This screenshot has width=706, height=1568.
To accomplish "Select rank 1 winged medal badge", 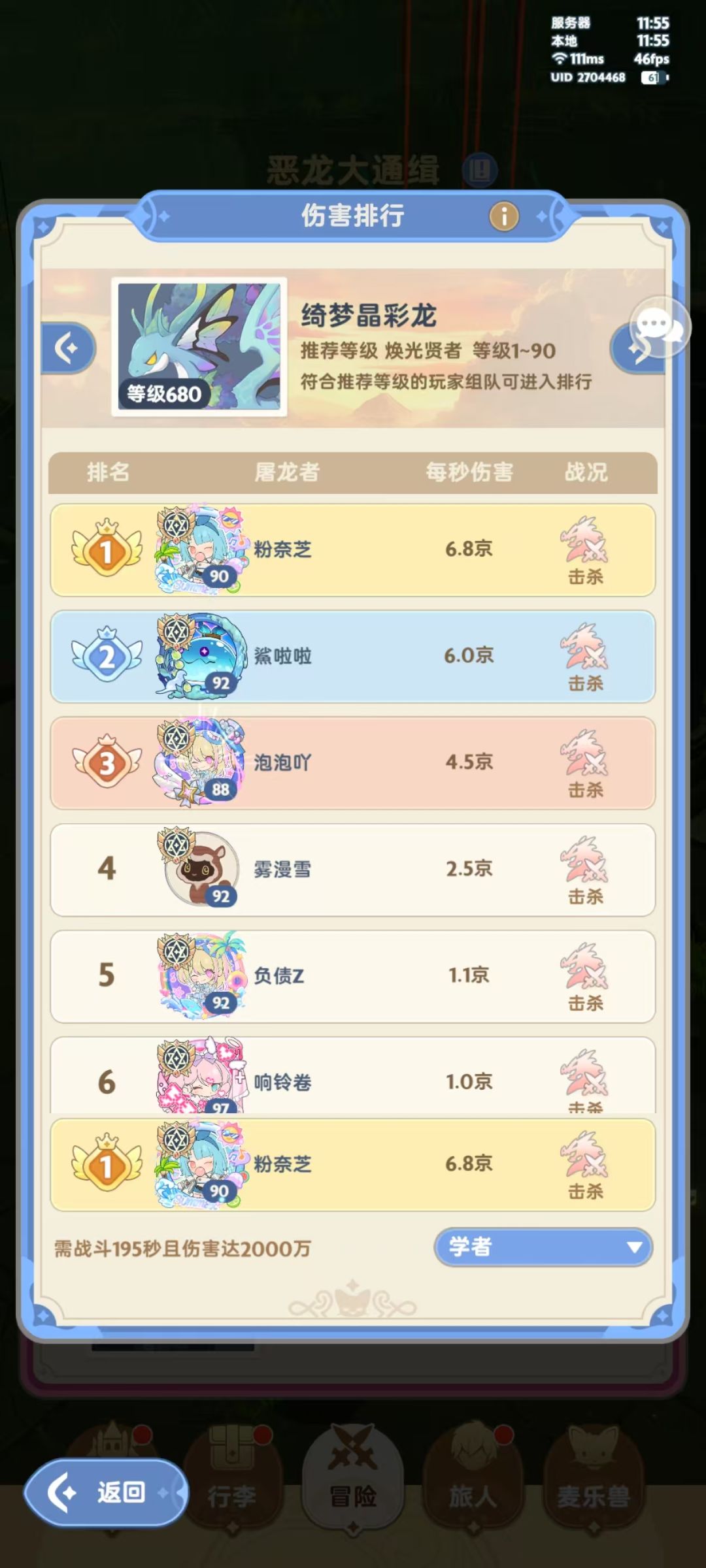I will click(x=107, y=551).
